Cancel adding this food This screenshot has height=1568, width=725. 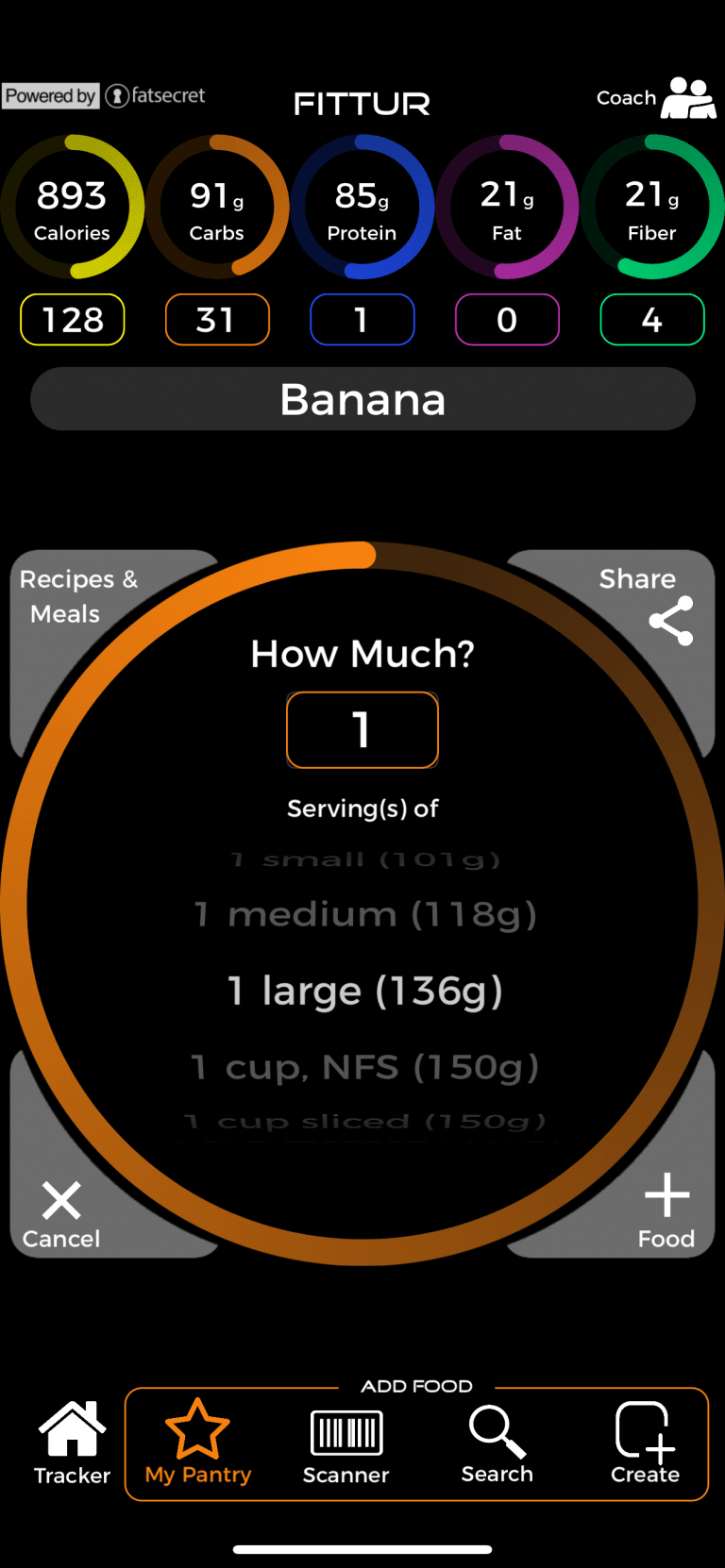coord(61,1215)
